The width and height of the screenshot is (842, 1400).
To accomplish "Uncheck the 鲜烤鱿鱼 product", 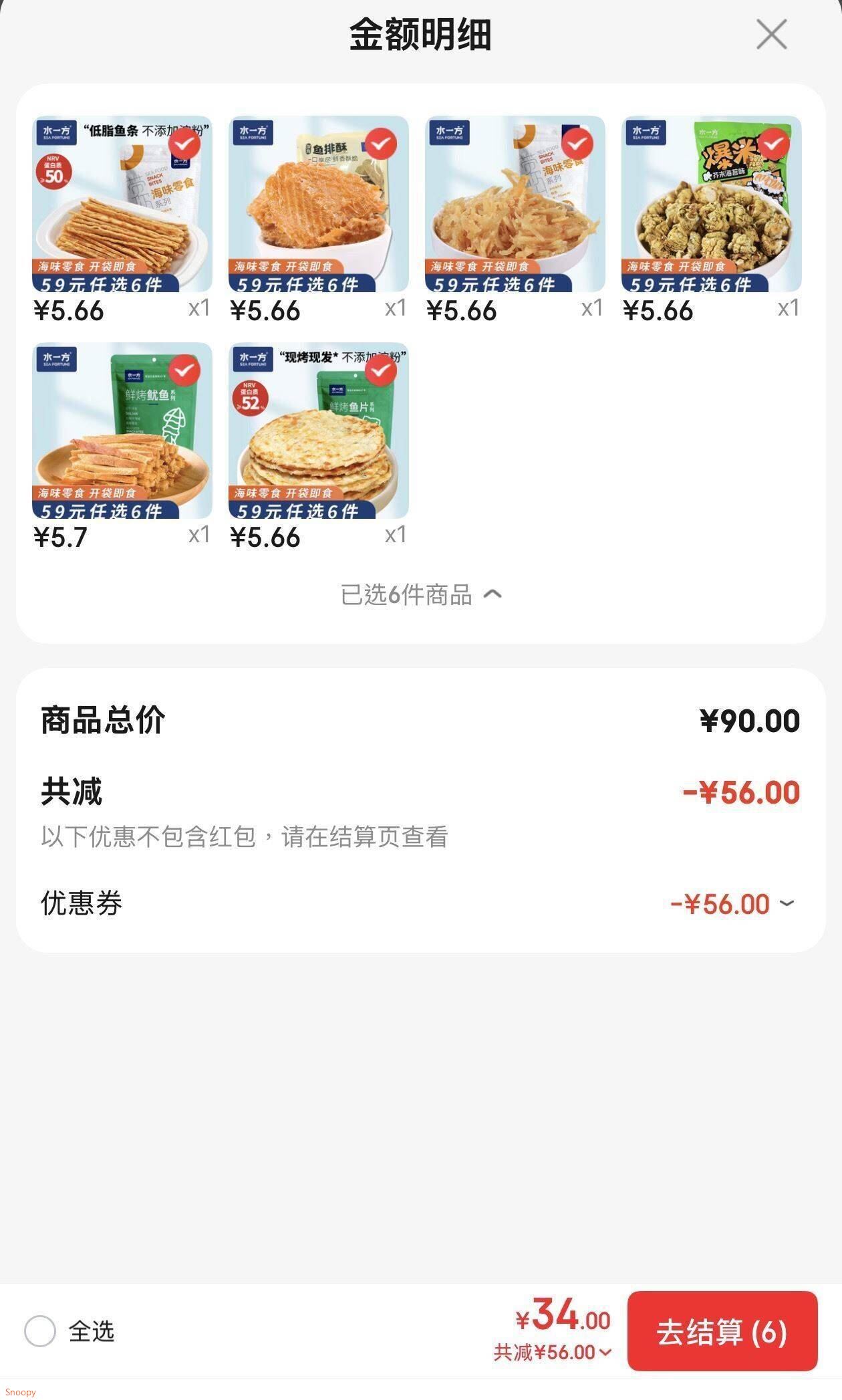I will pos(184,370).
